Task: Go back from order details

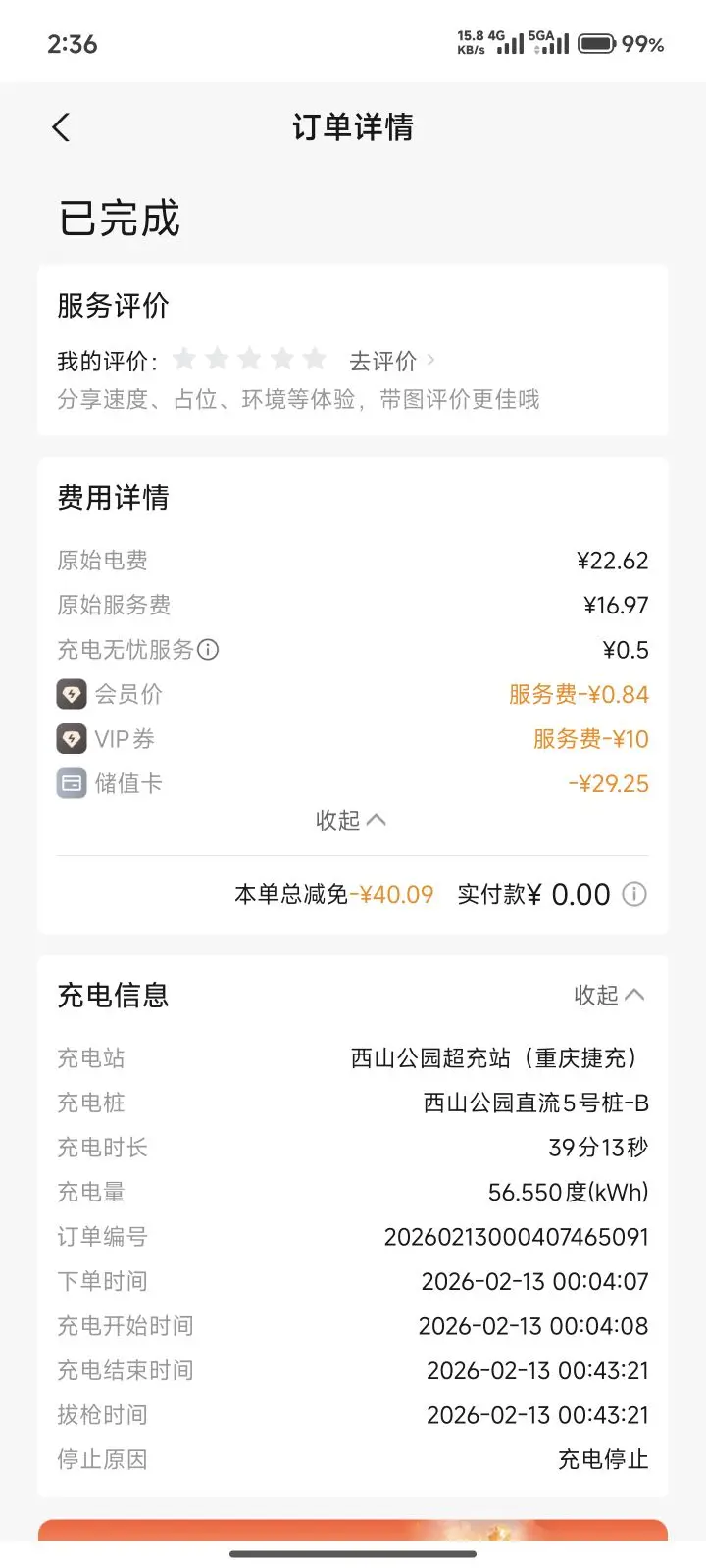Action: click(61, 127)
